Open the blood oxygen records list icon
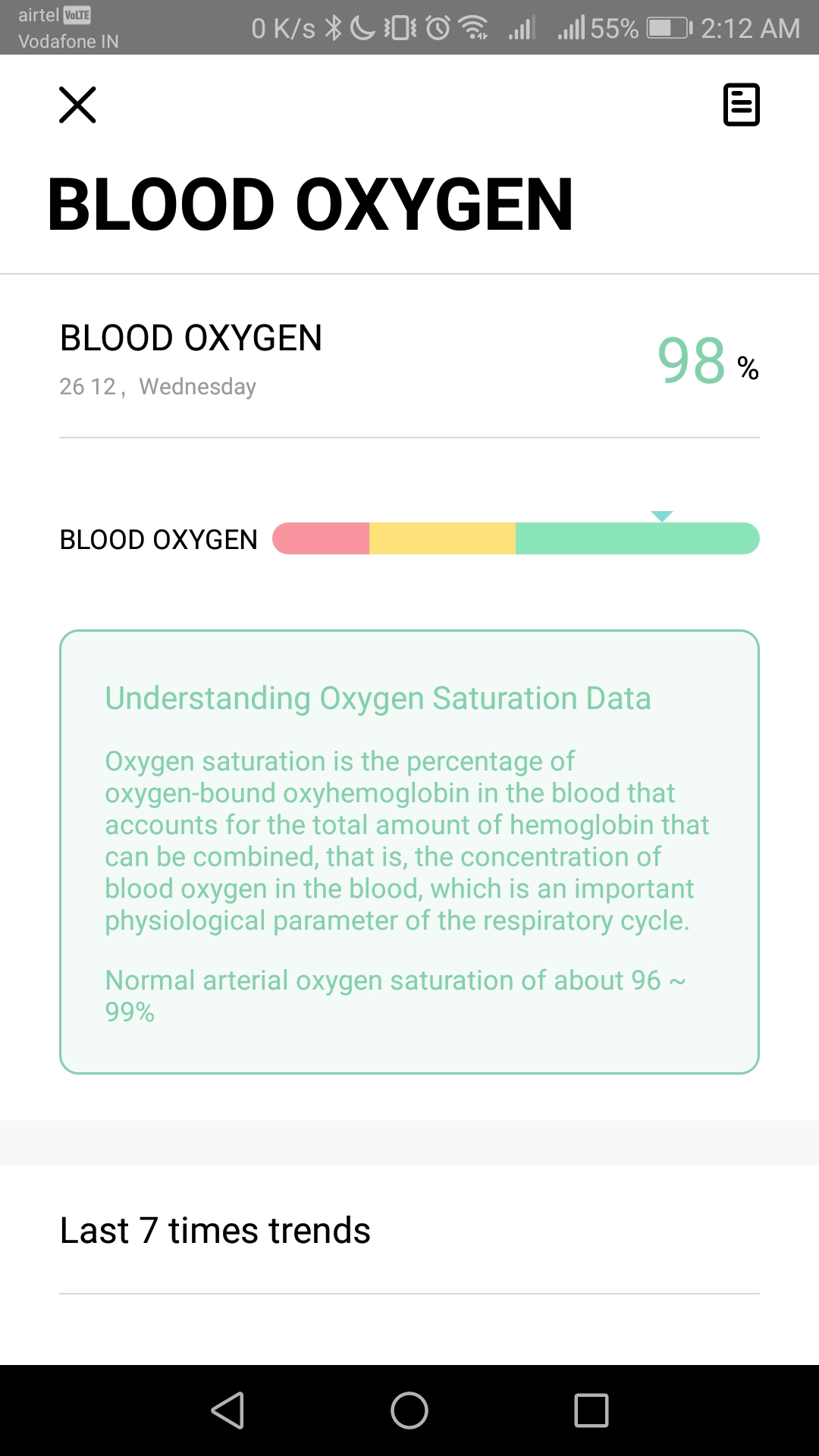The image size is (819, 1456). click(x=741, y=105)
